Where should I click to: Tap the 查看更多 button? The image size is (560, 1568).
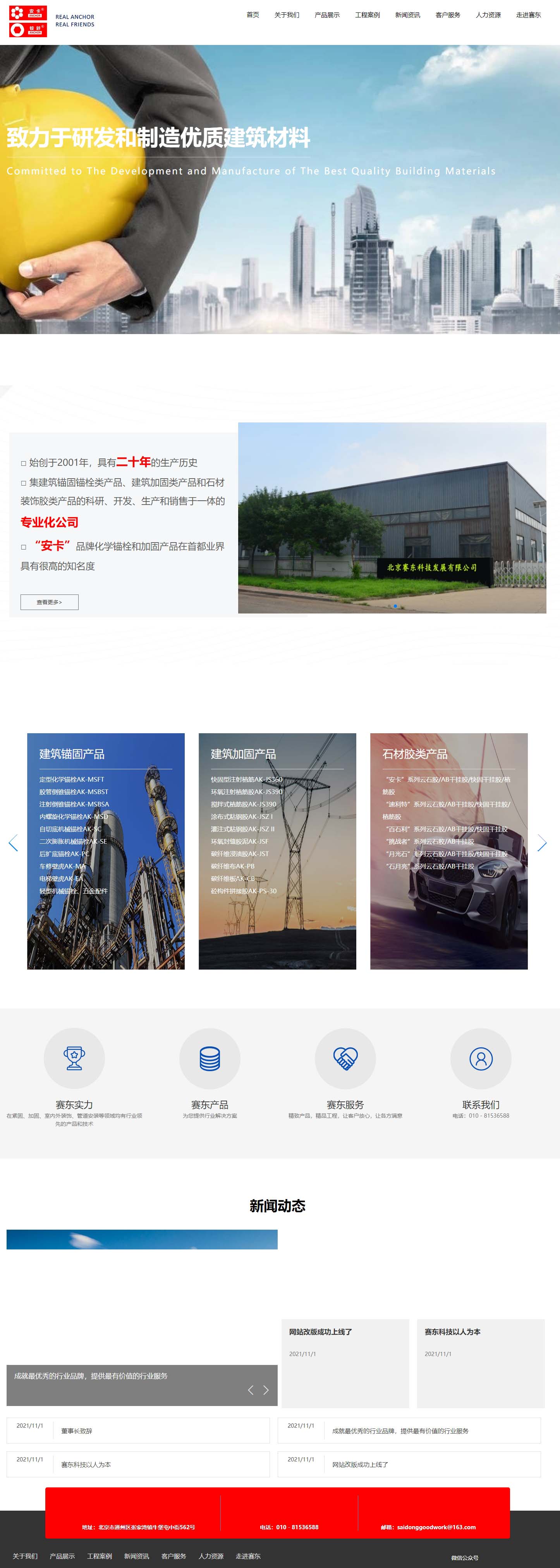pyautogui.click(x=49, y=602)
